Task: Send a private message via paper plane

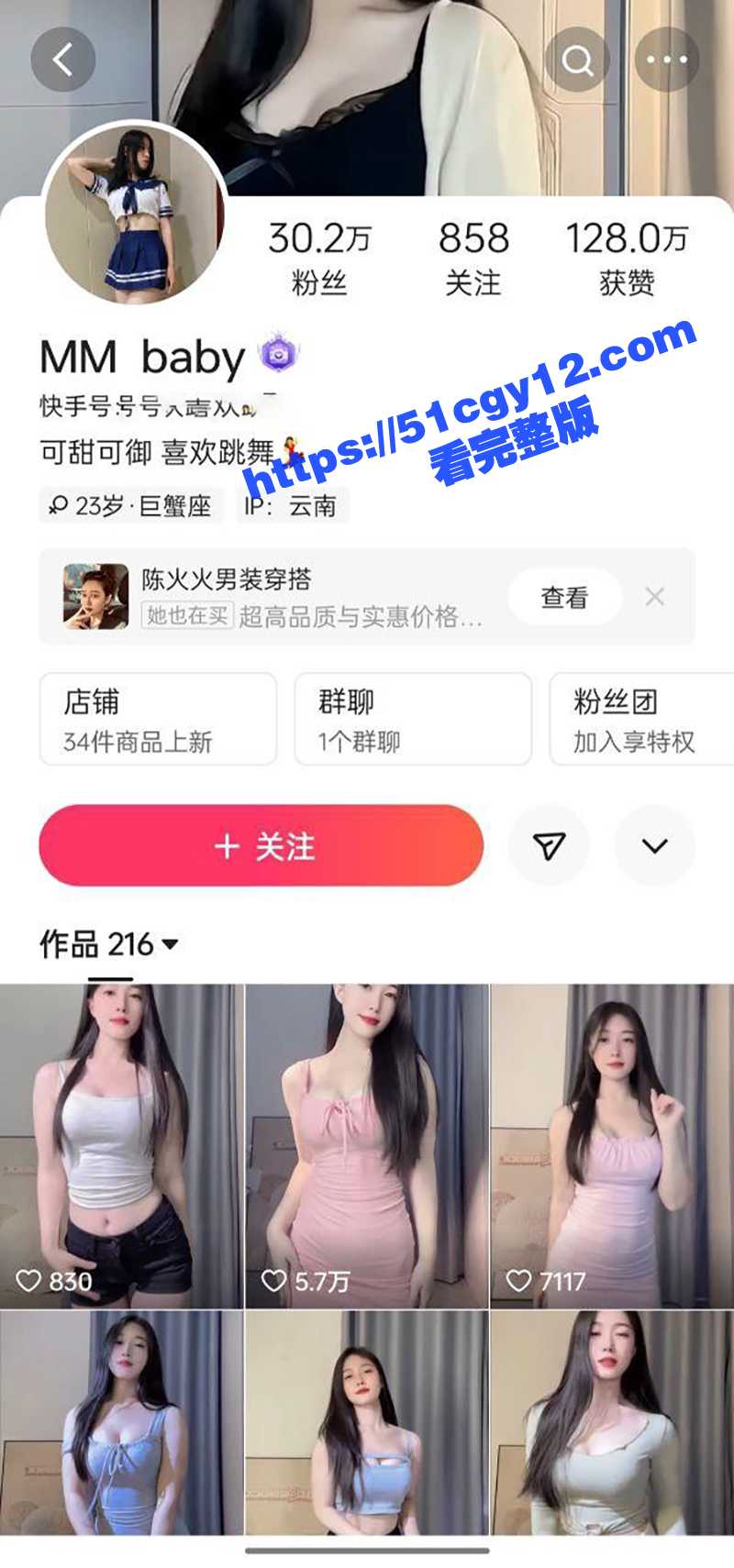Action: (549, 845)
